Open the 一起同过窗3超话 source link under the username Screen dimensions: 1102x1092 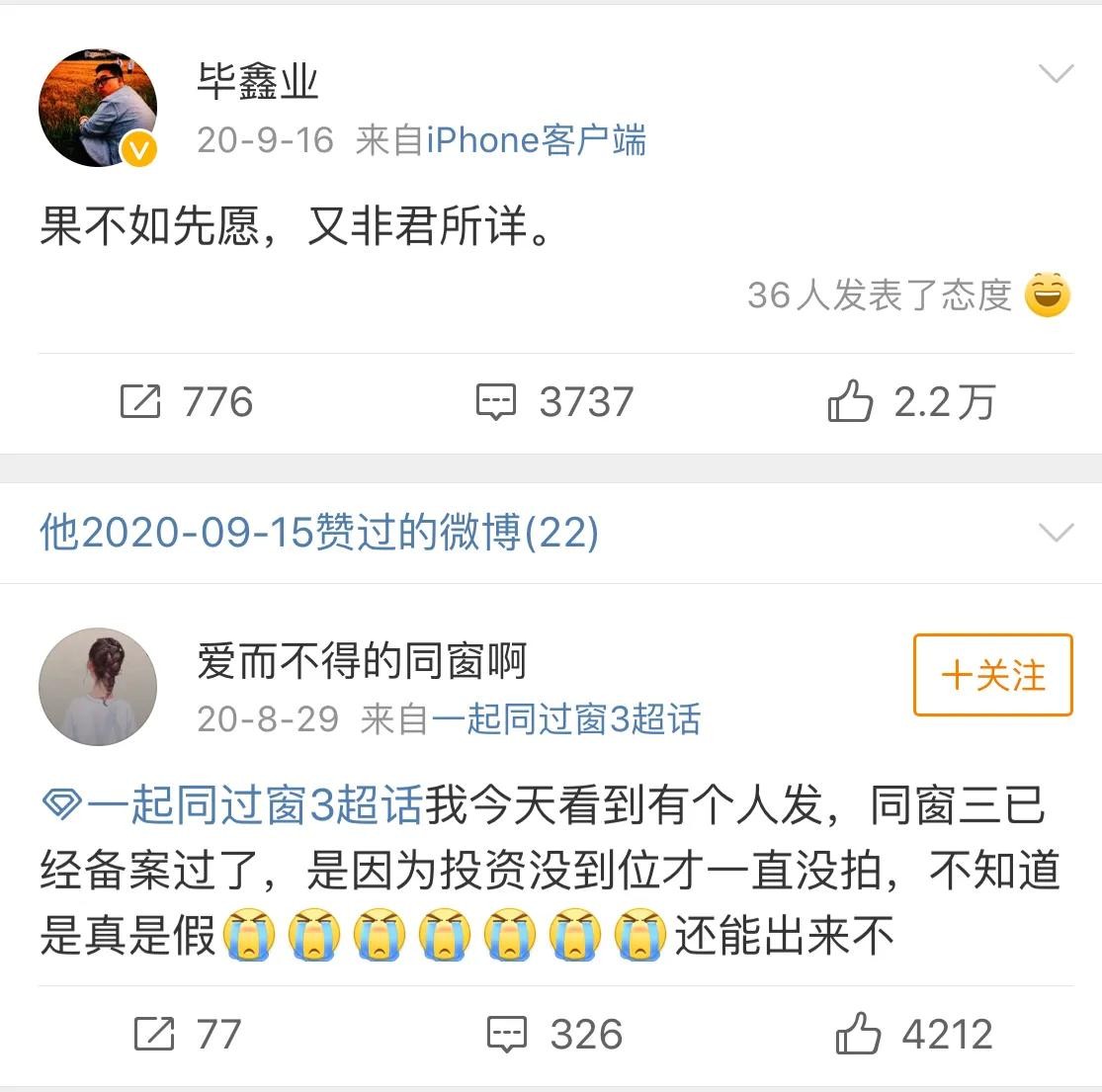[565, 718]
